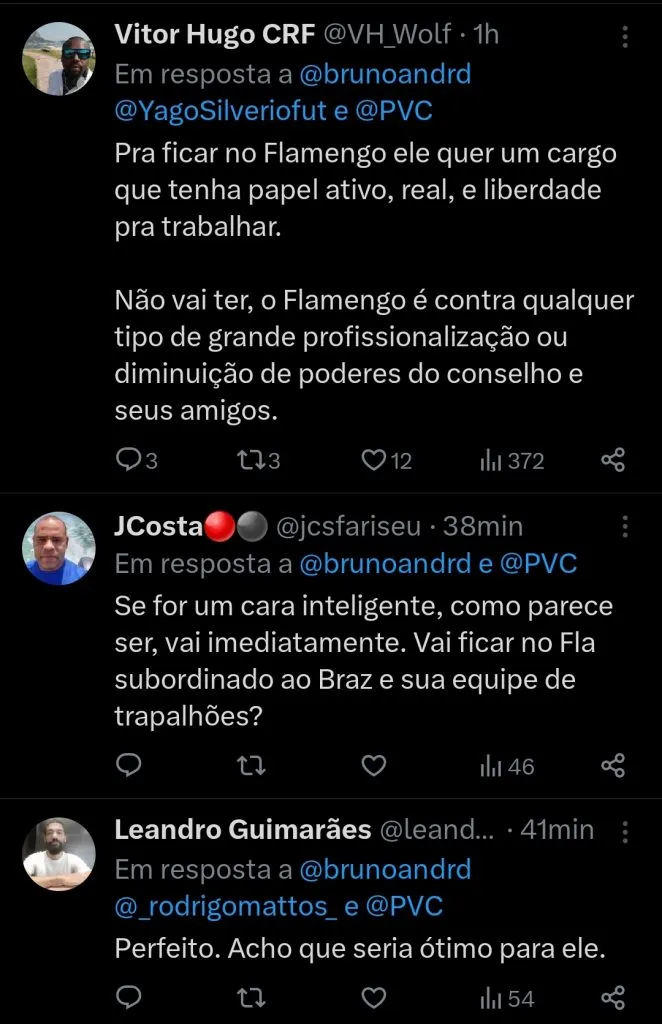The width and height of the screenshot is (662, 1024).
Task: Like JCosta's tweet
Action: tap(374, 766)
